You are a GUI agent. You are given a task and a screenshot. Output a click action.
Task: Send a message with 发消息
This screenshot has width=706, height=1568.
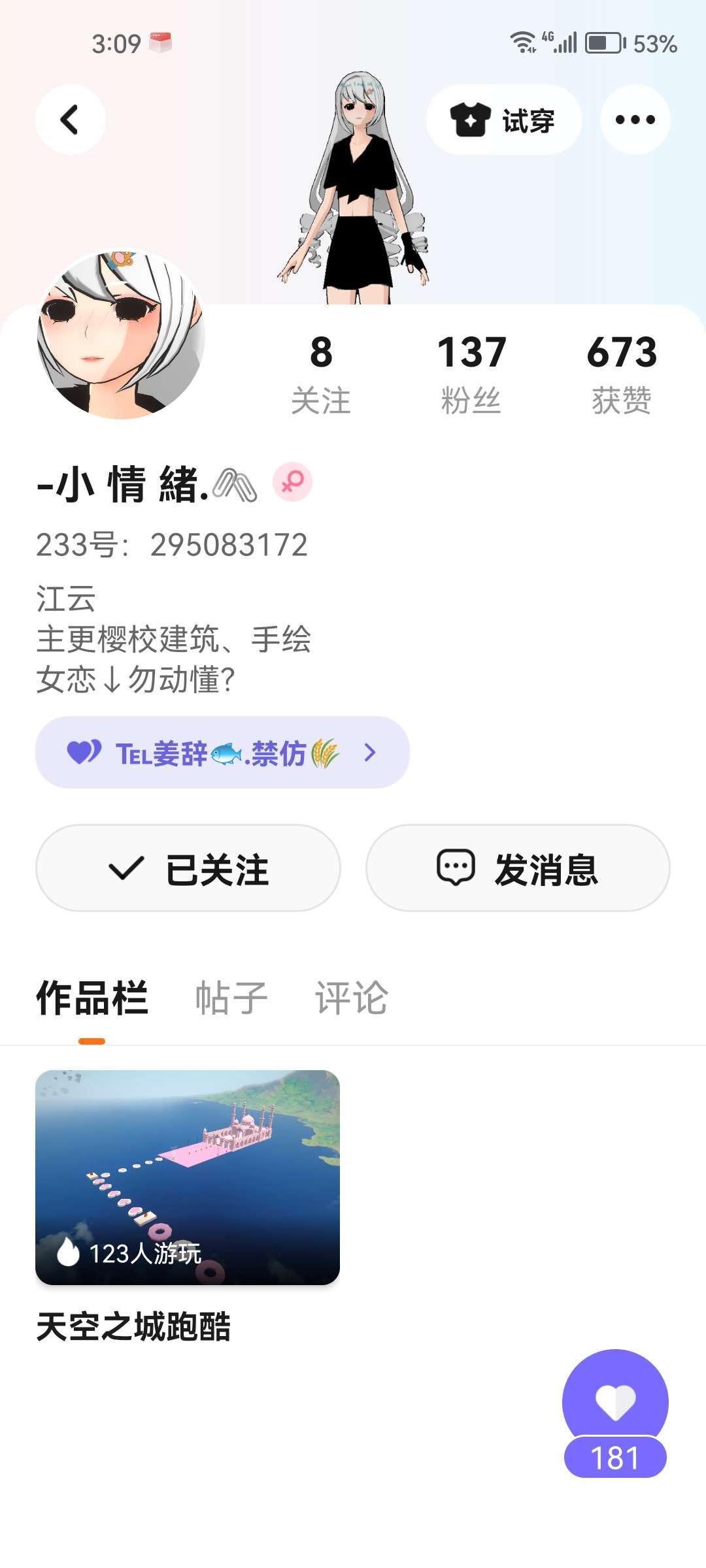pyautogui.click(x=518, y=868)
